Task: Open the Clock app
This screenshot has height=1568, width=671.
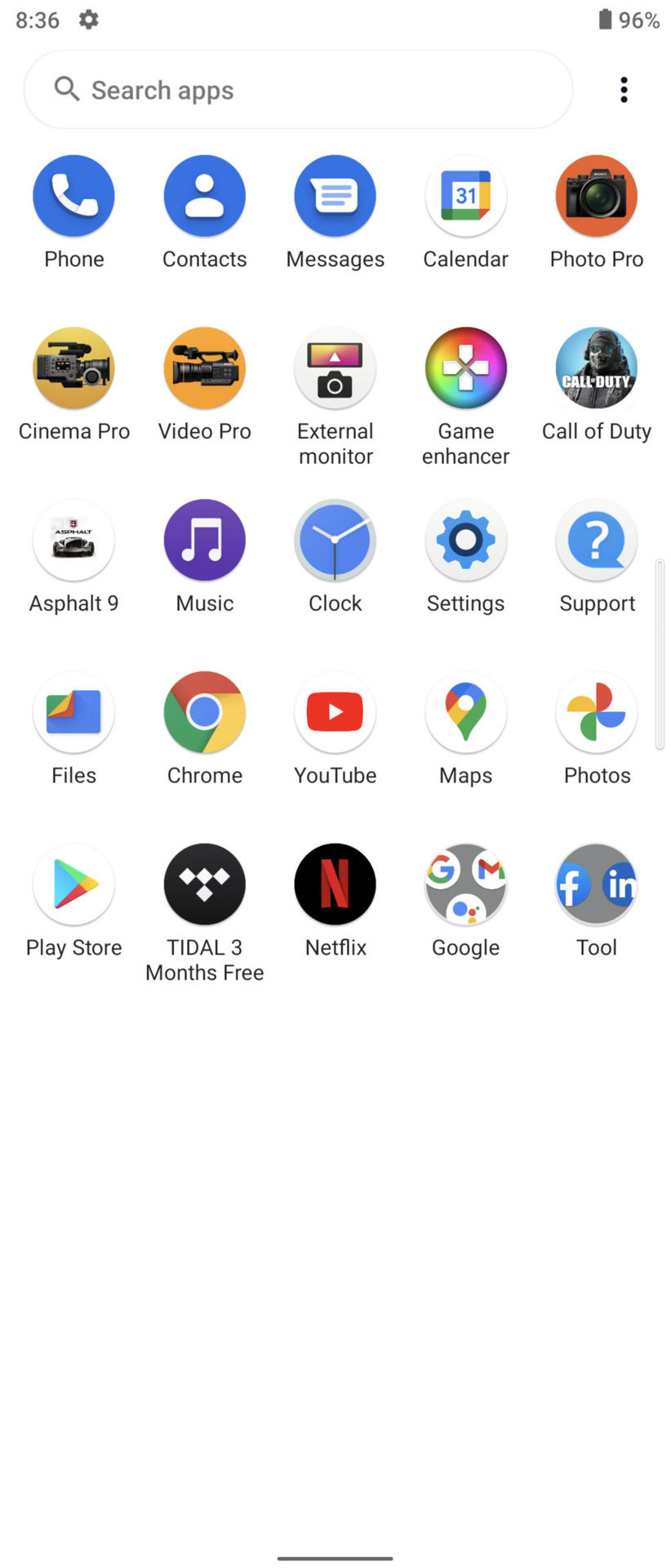Action: click(335, 541)
